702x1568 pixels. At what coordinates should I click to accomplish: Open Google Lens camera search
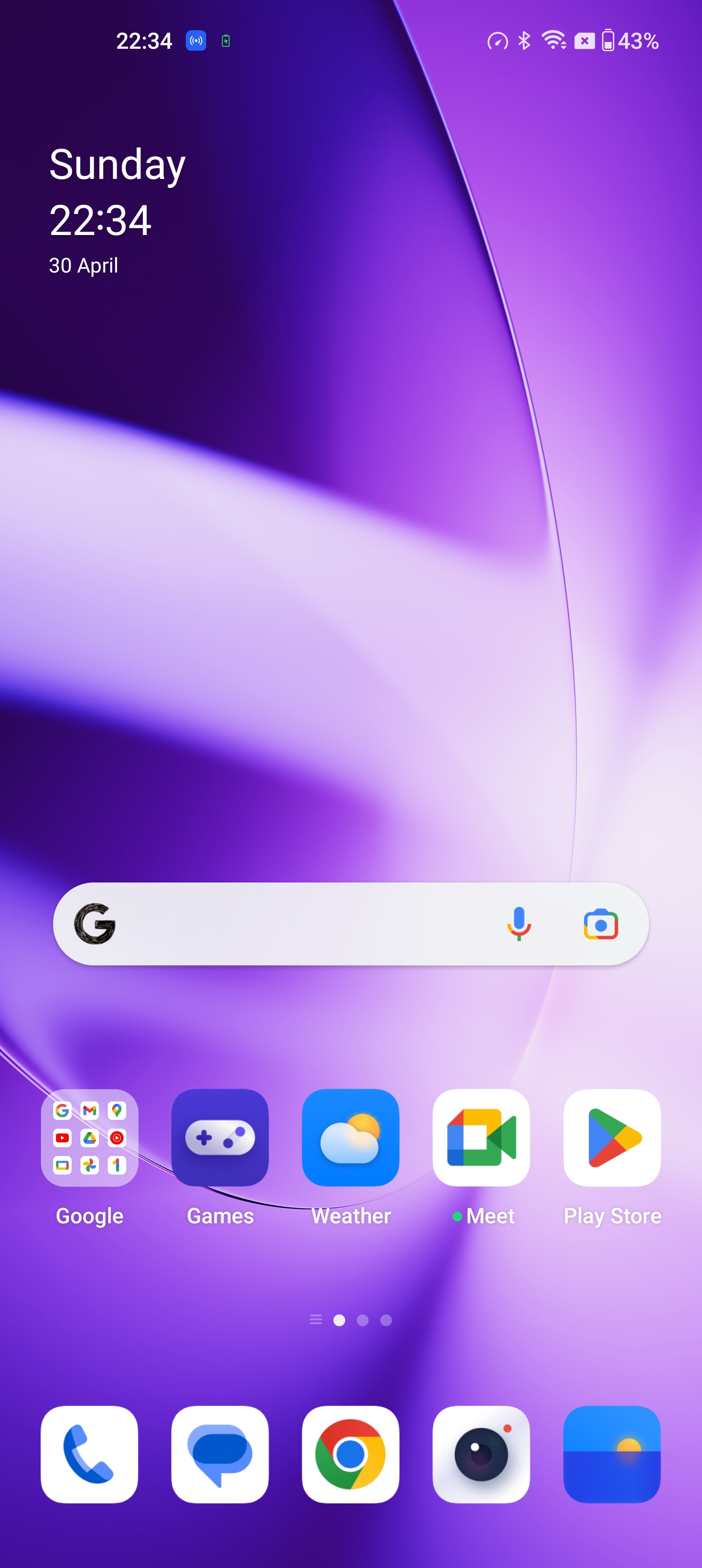pos(600,924)
